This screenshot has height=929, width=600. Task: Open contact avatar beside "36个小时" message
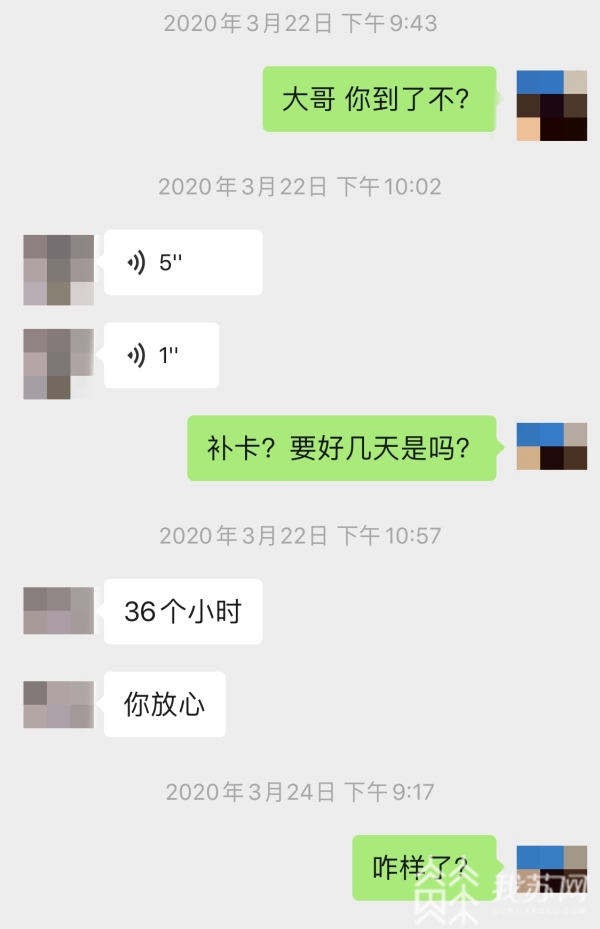(x=58, y=610)
